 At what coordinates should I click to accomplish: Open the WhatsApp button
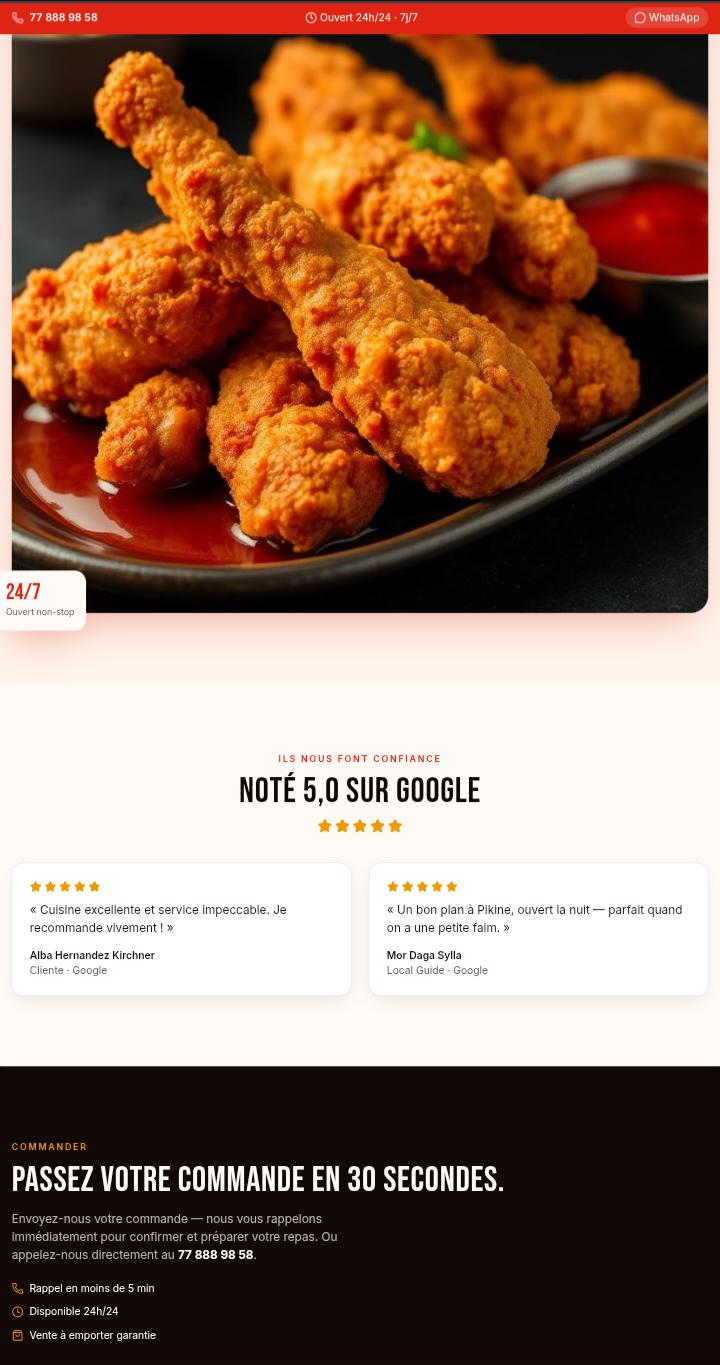pyautogui.click(x=666, y=18)
